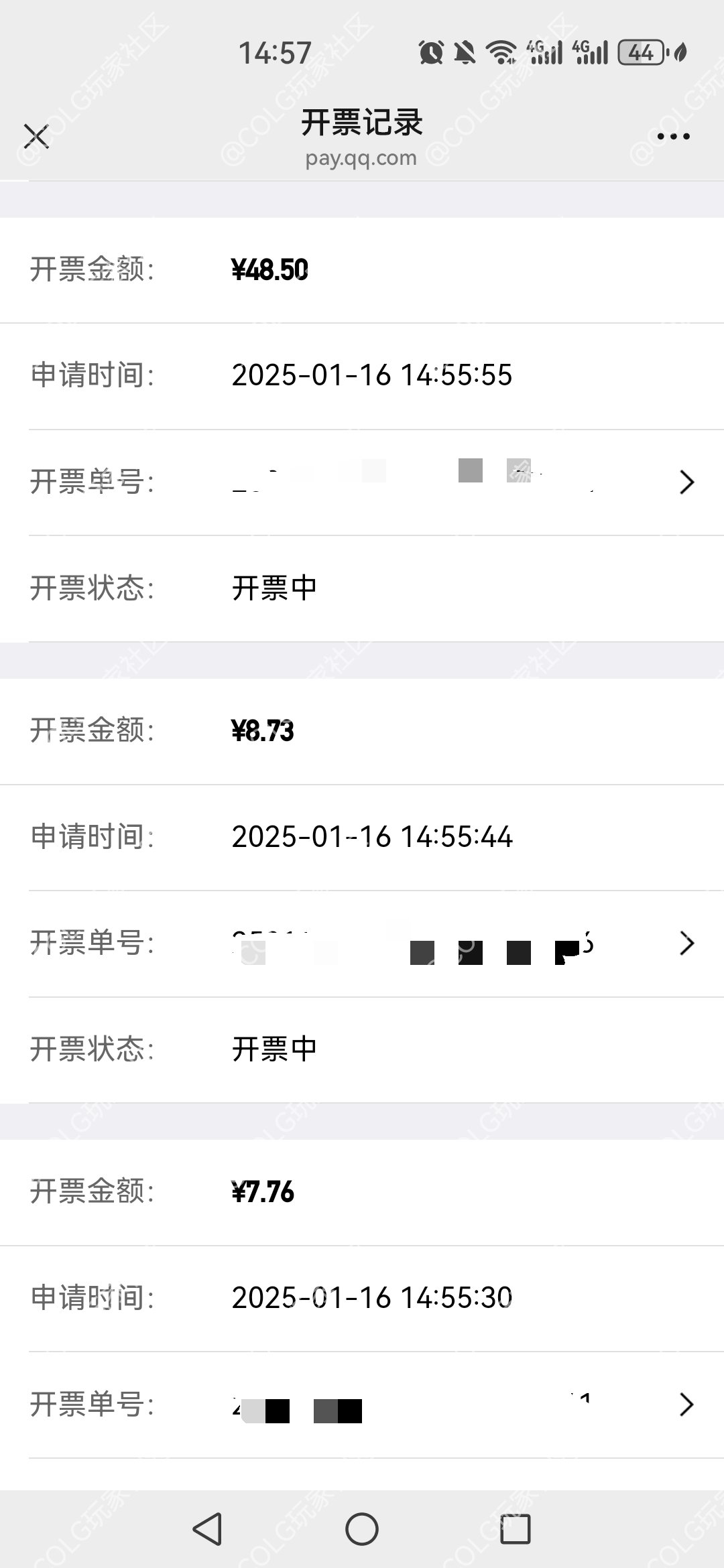The height and width of the screenshot is (1568, 724).
Task: Open the three-dot overflow menu
Action: tap(673, 137)
